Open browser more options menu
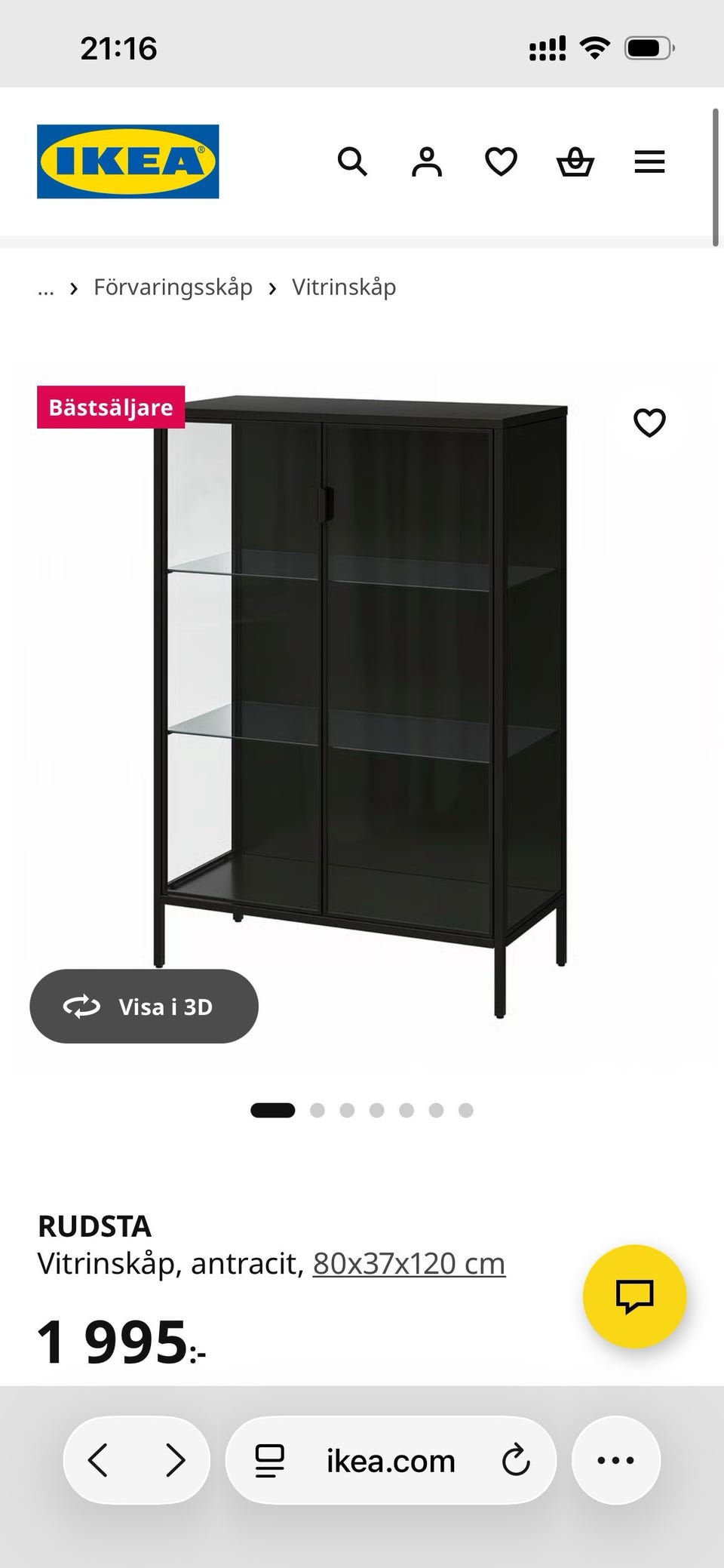724x1568 pixels. [x=616, y=1460]
